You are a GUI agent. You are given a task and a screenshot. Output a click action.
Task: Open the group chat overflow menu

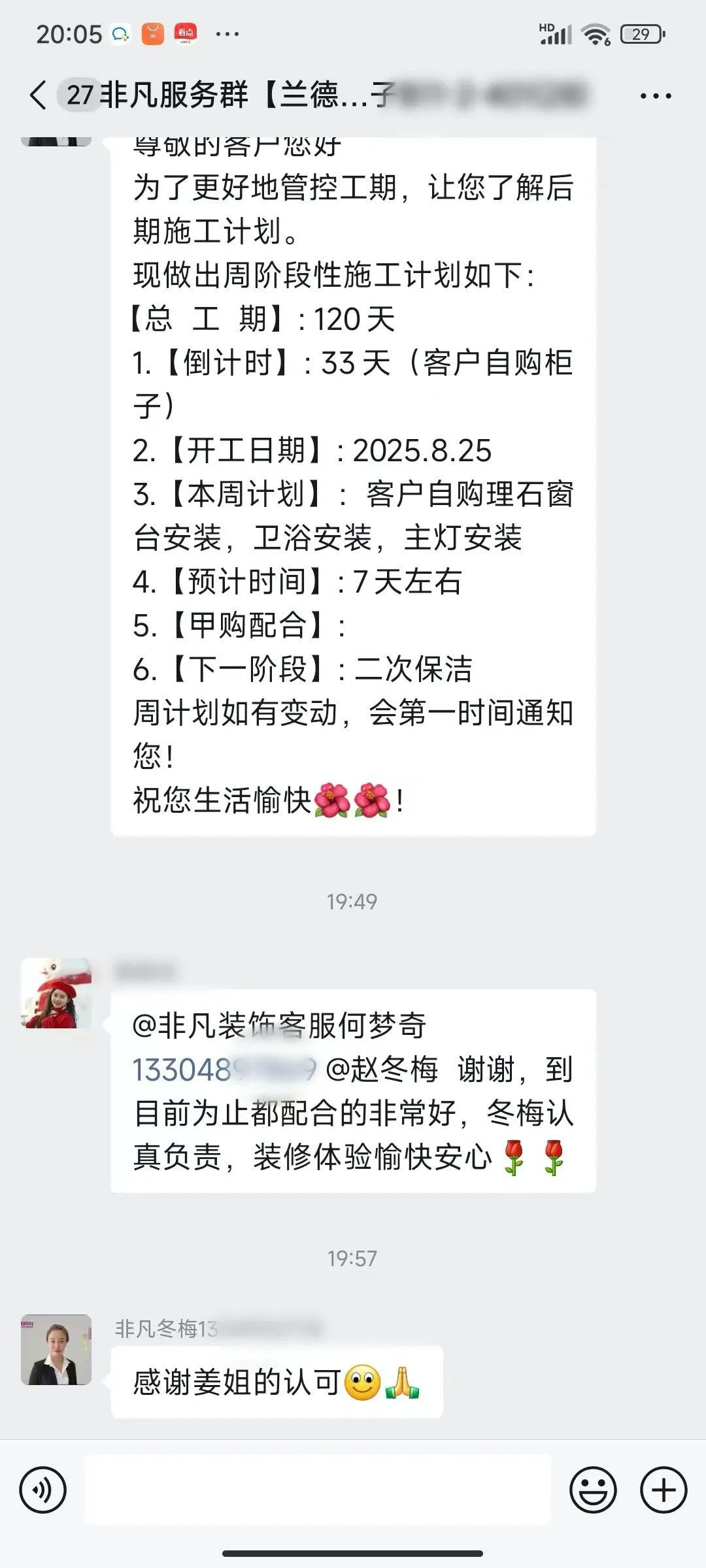point(656,96)
